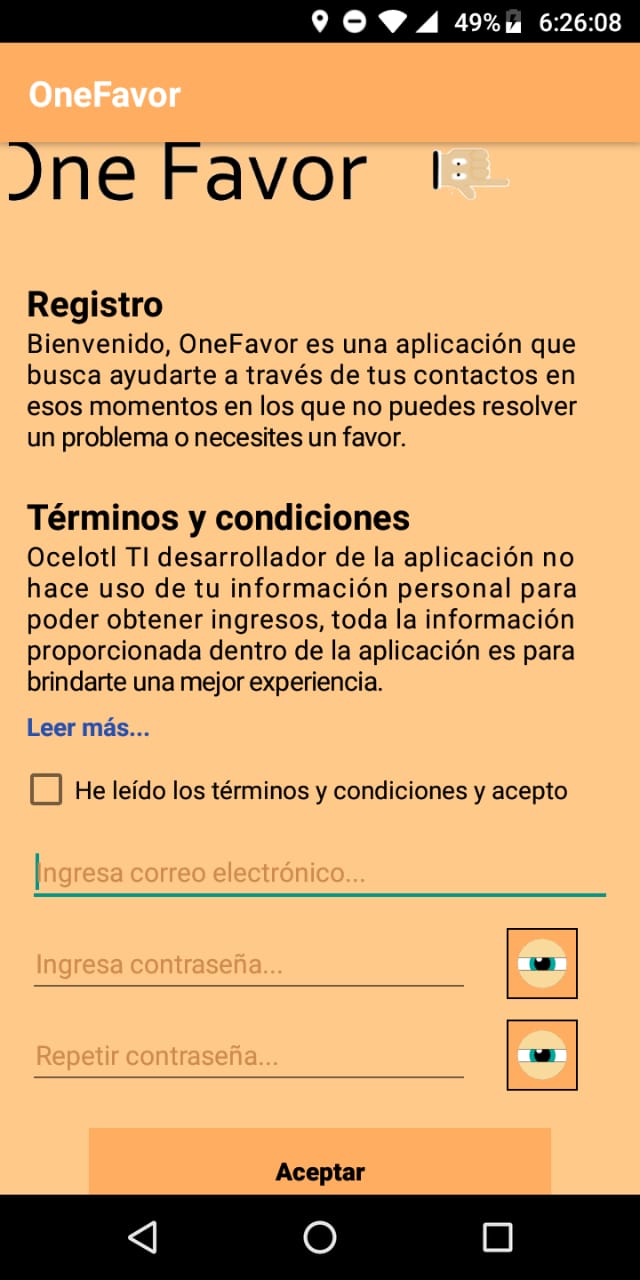Check the terms and conditions acceptance box
The width and height of the screenshot is (640, 1280).
(x=46, y=790)
